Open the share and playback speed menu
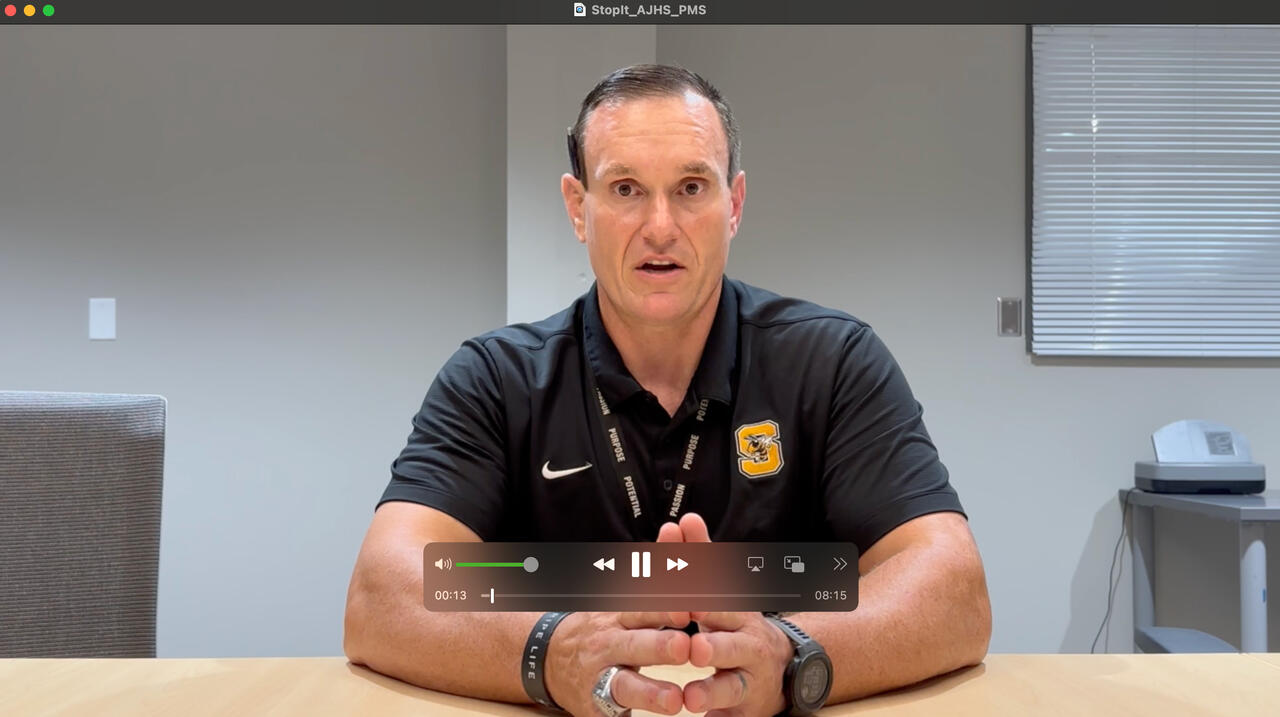This screenshot has width=1280, height=717. click(x=840, y=564)
